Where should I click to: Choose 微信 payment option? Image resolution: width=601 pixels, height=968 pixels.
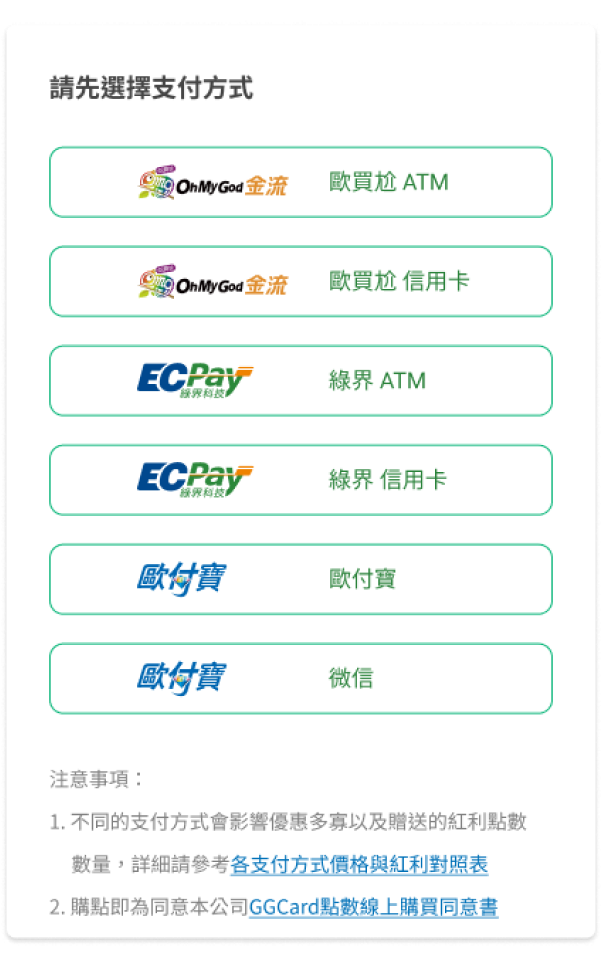pyautogui.click(x=300, y=678)
